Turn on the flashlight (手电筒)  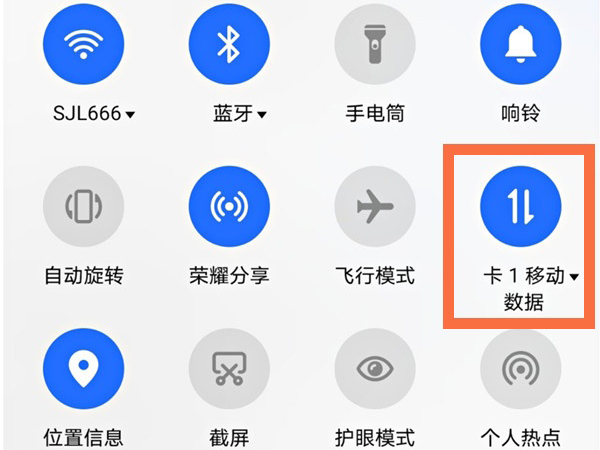click(374, 42)
